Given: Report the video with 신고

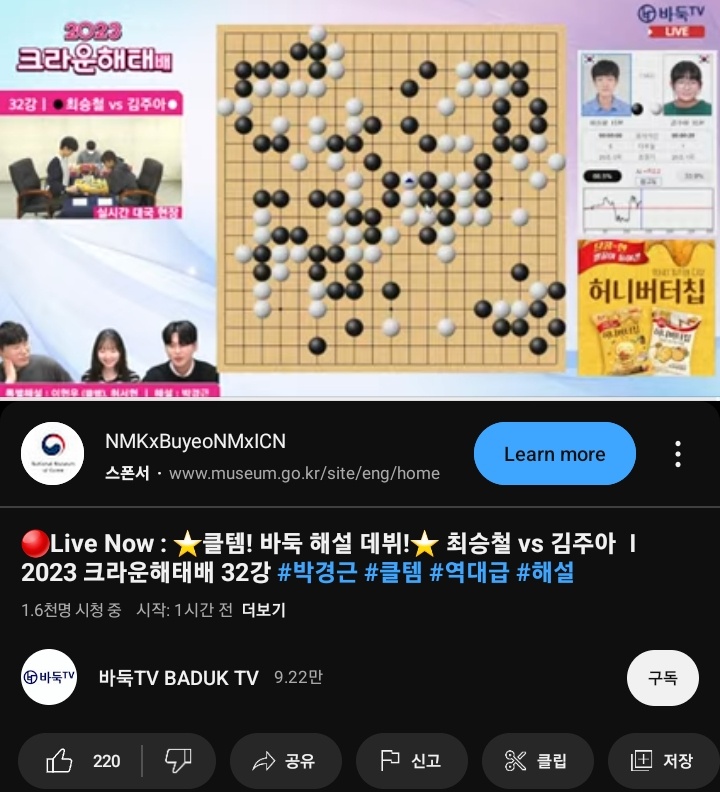Looking at the screenshot, I should coord(411,761).
